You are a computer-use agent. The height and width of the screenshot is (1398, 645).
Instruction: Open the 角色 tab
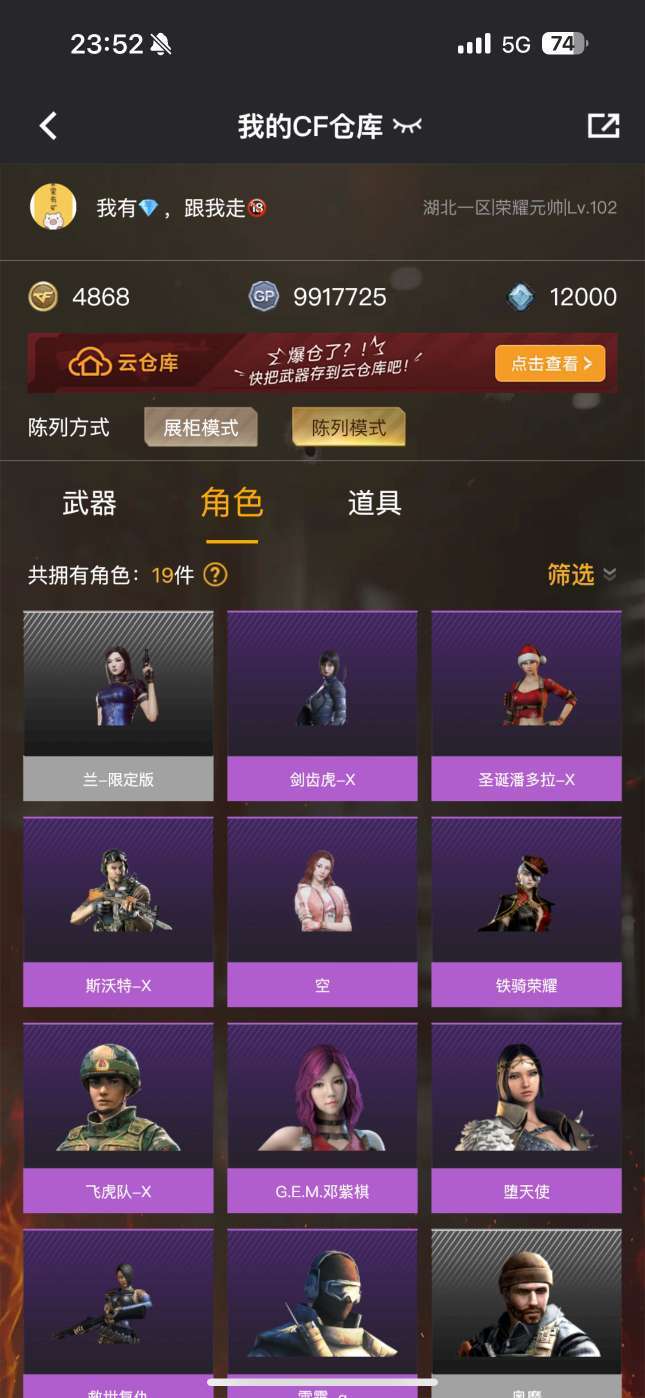(232, 503)
